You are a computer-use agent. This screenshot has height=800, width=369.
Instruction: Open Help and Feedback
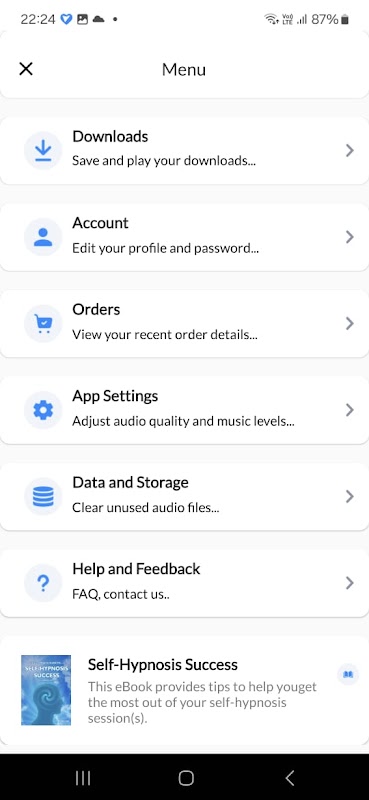(184, 583)
